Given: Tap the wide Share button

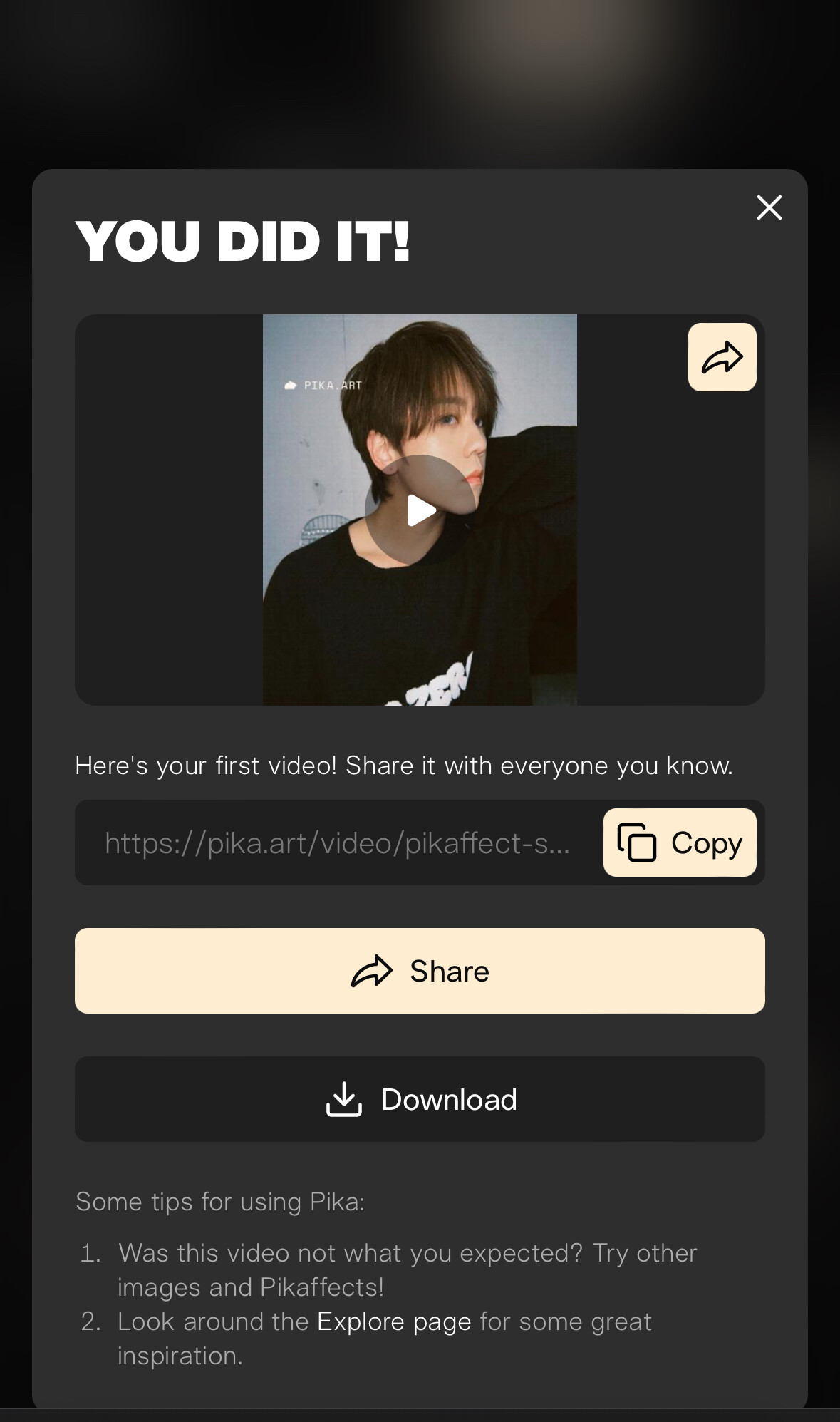Looking at the screenshot, I should click(420, 971).
